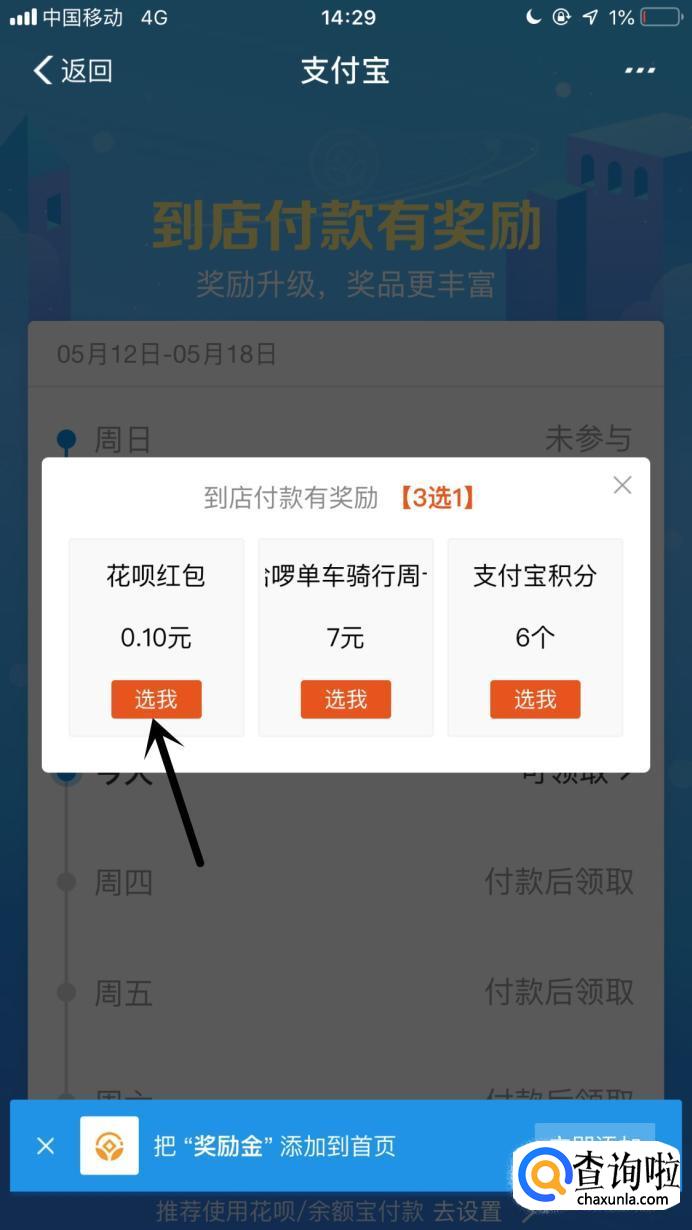Choose 选我 under 支付宝积分 6个

(x=535, y=699)
